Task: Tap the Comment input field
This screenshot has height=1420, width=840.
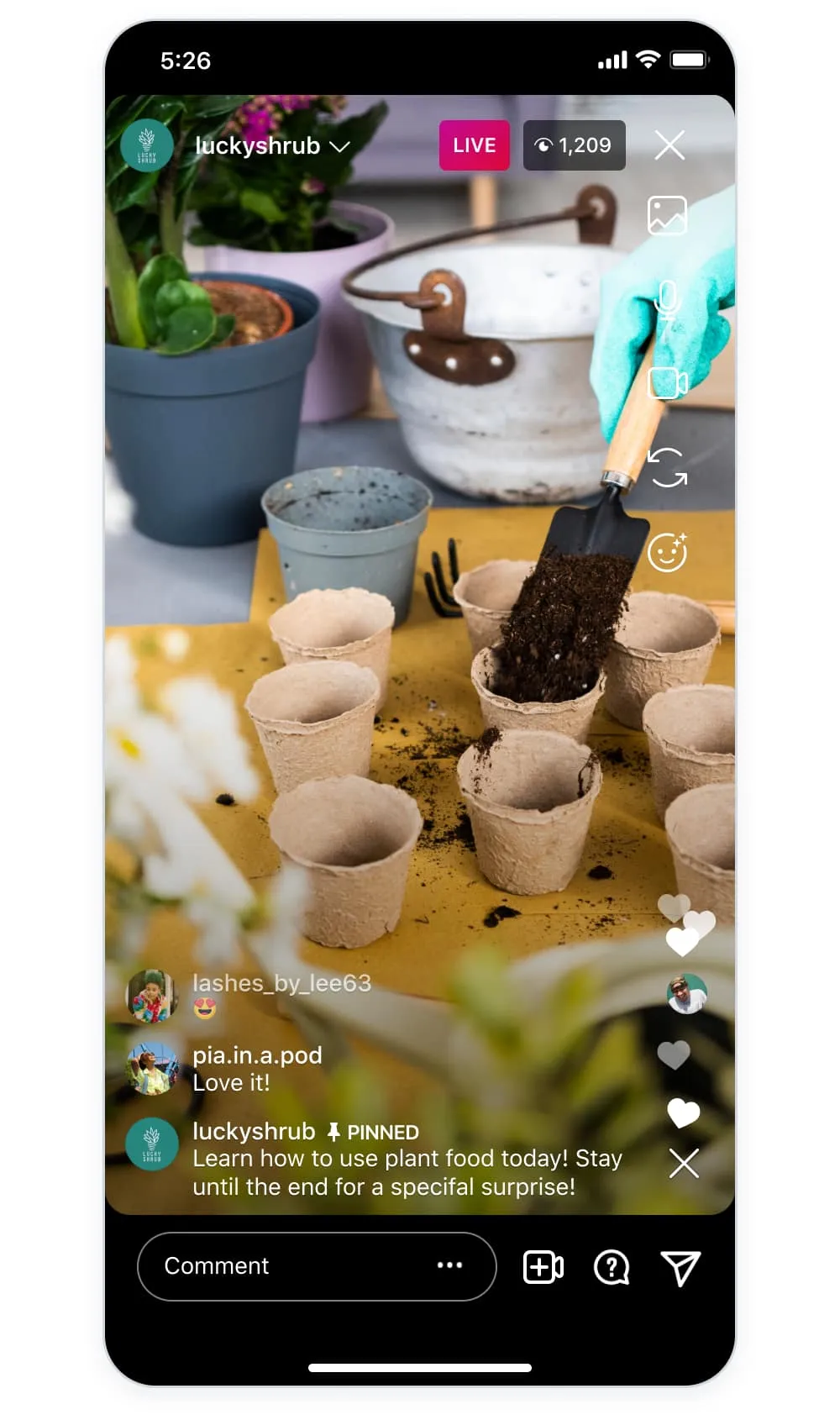Action: (x=286, y=1266)
